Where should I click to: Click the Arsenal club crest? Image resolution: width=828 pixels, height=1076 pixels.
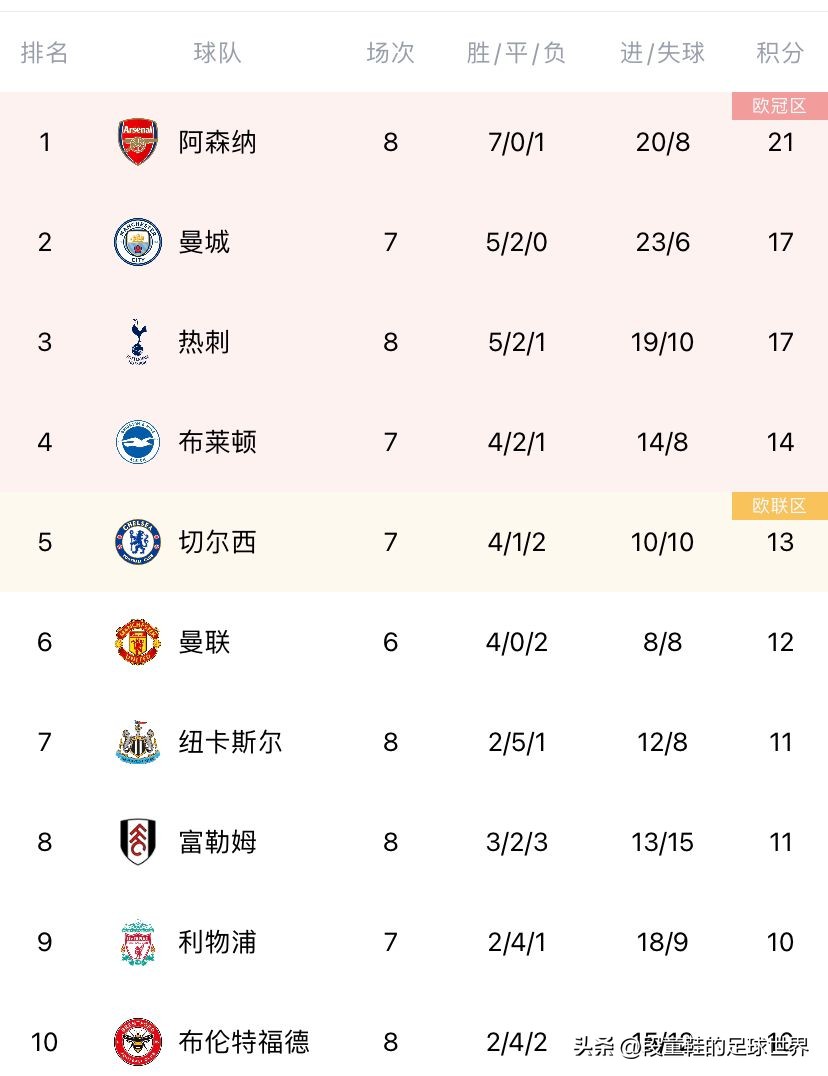click(x=138, y=142)
